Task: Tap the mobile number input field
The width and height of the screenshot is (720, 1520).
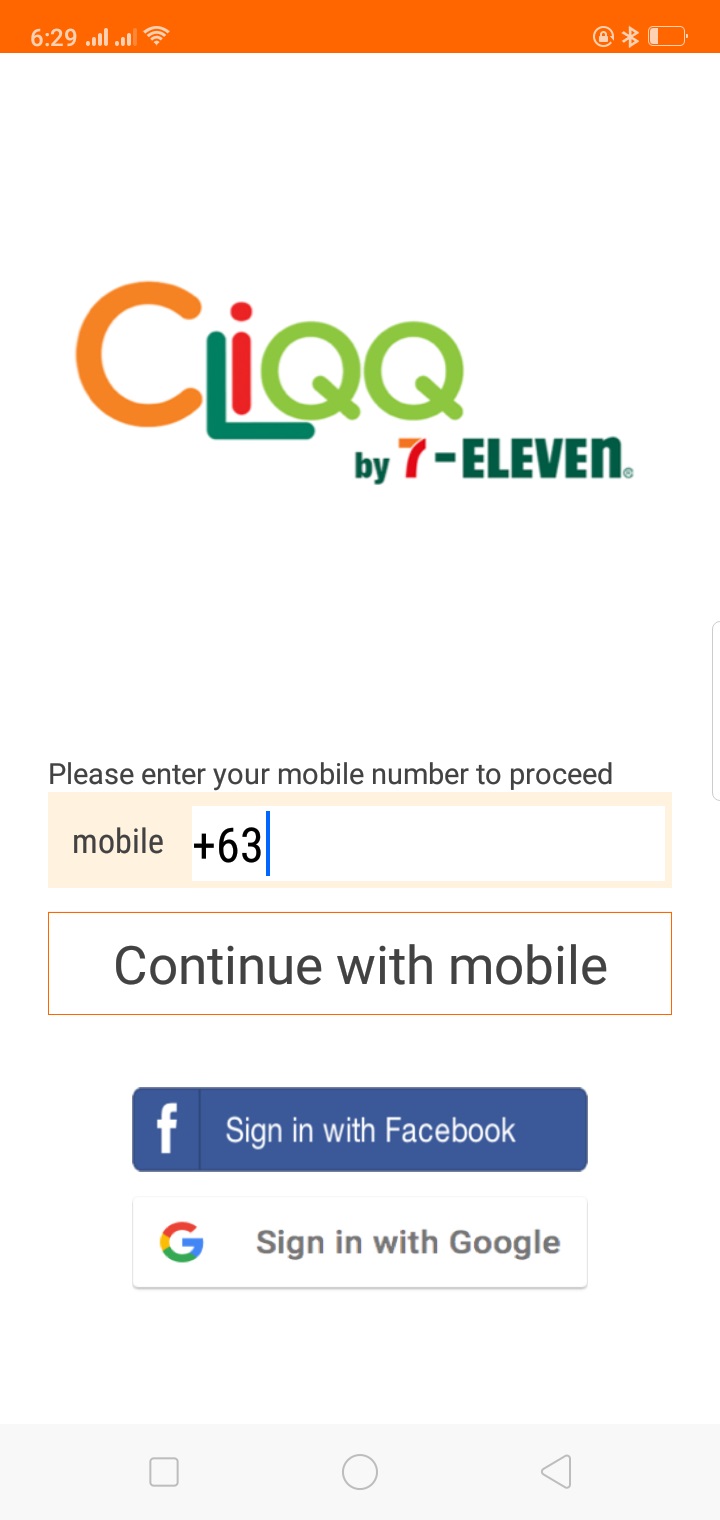Action: click(x=428, y=844)
